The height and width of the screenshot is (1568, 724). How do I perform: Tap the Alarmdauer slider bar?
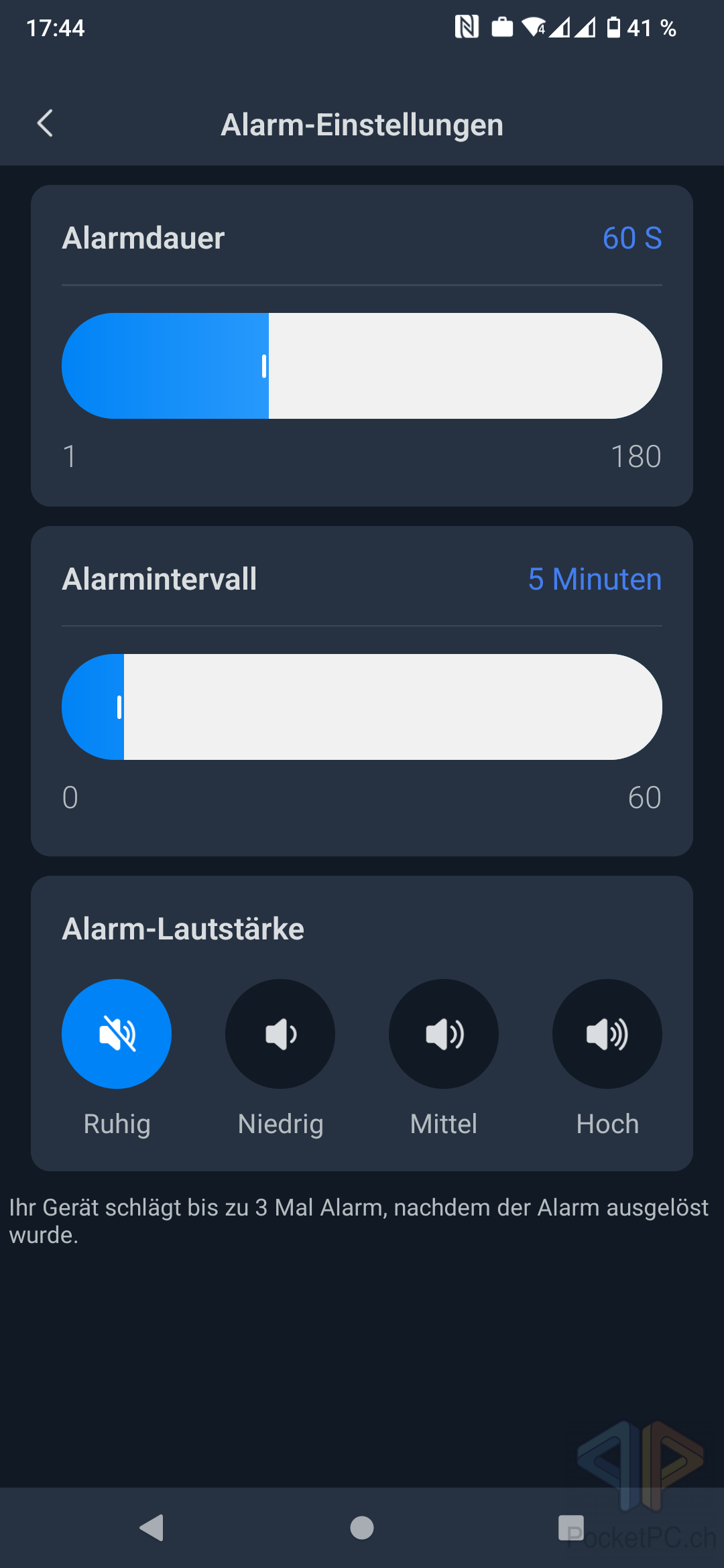362,366
